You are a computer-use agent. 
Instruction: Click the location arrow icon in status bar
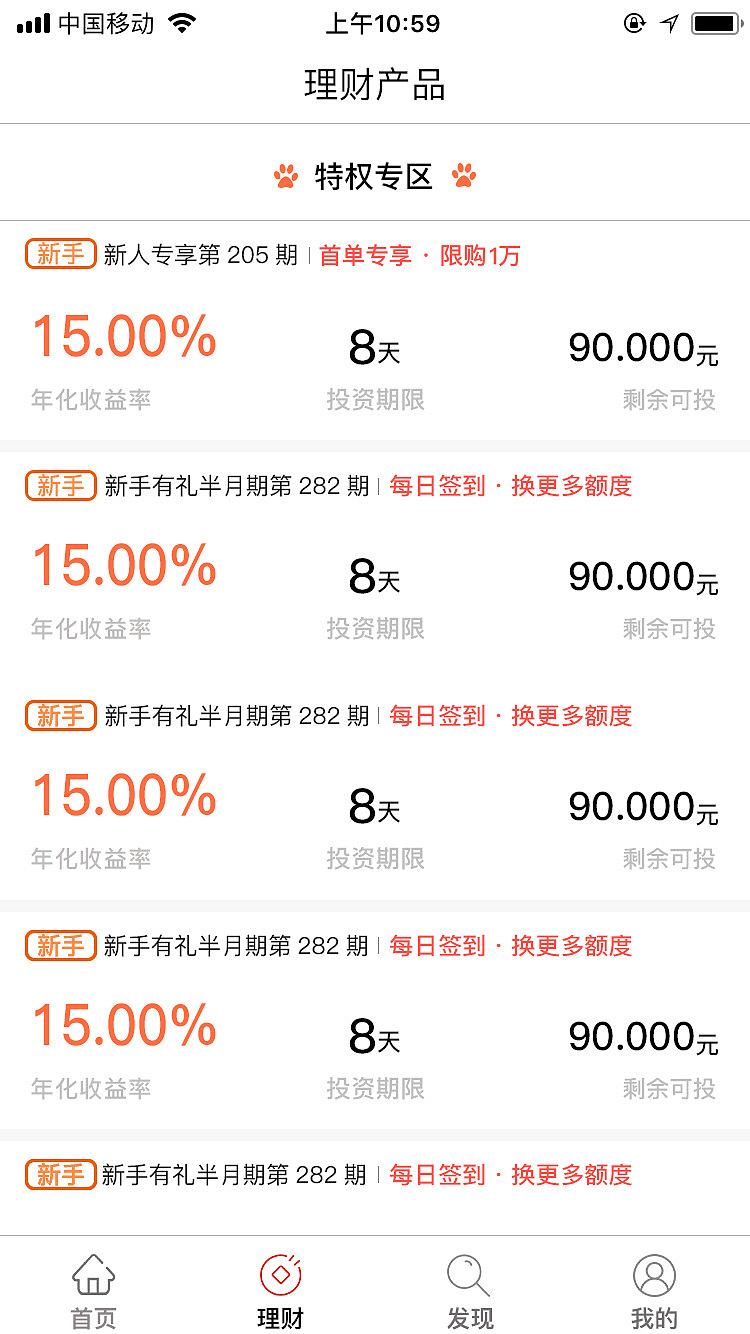[x=668, y=22]
